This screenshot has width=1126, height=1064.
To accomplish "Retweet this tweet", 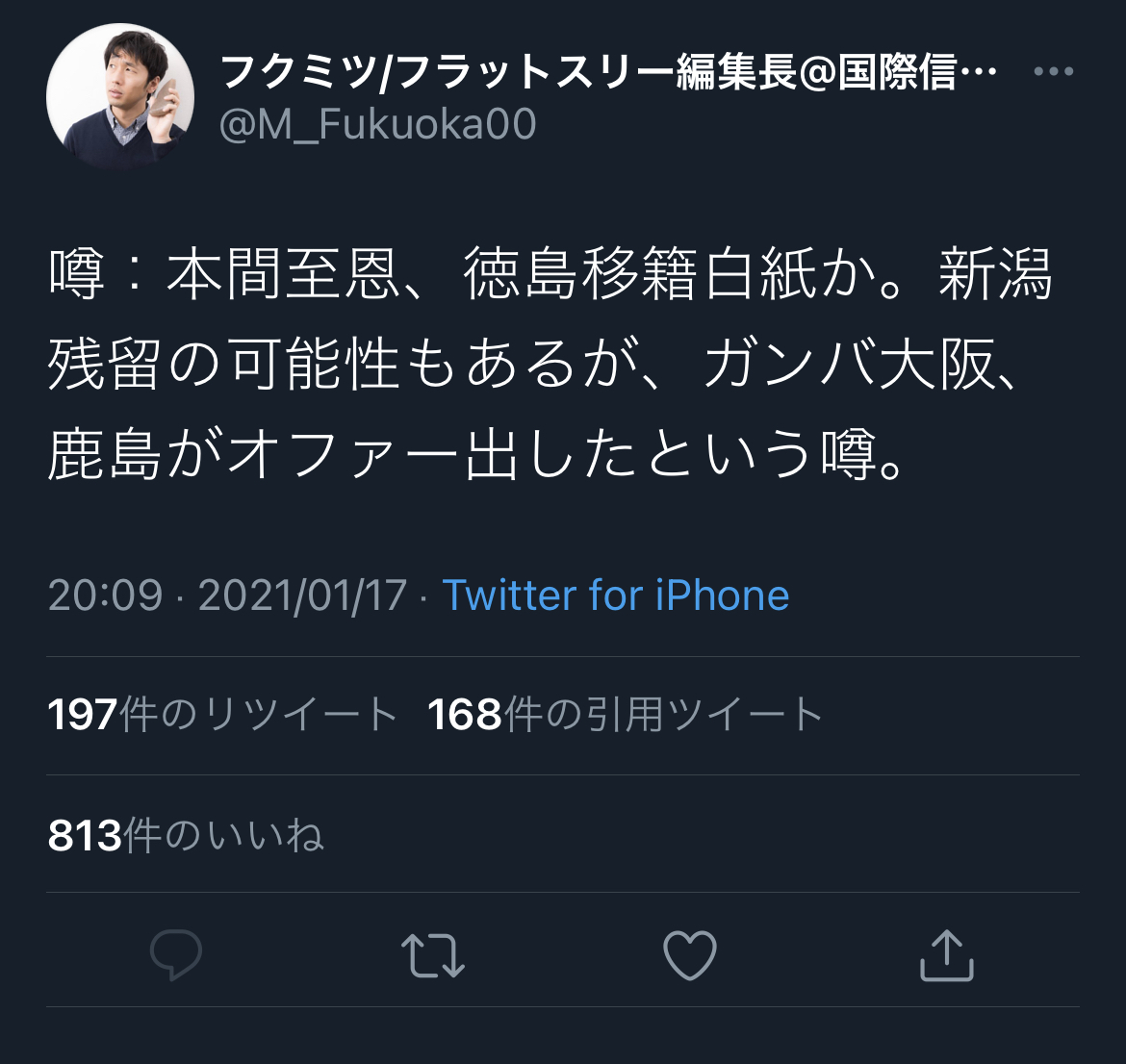I will pyautogui.click(x=432, y=954).
